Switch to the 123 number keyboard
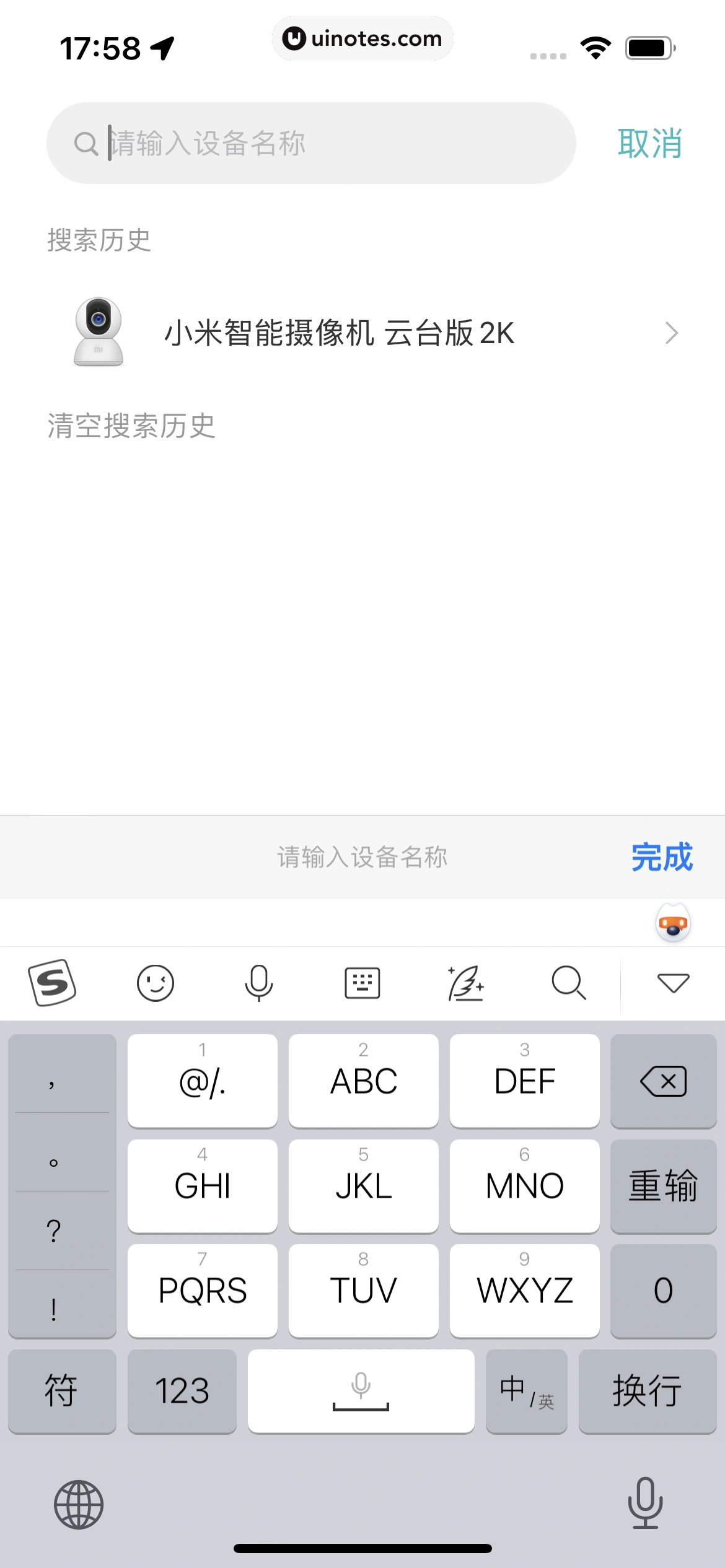 pyautogui.click(x=182, y=1391)
